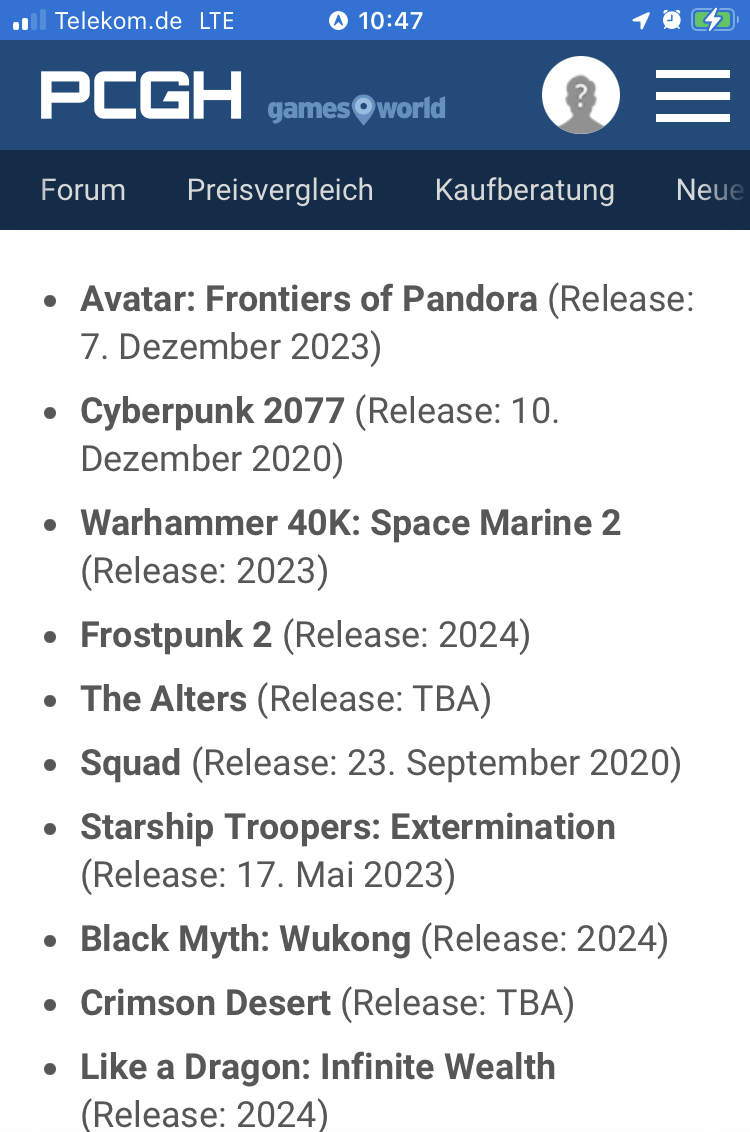Open Kaufberatung in the nav bar
750x1132 pixels.
click(x=524, y=190)
